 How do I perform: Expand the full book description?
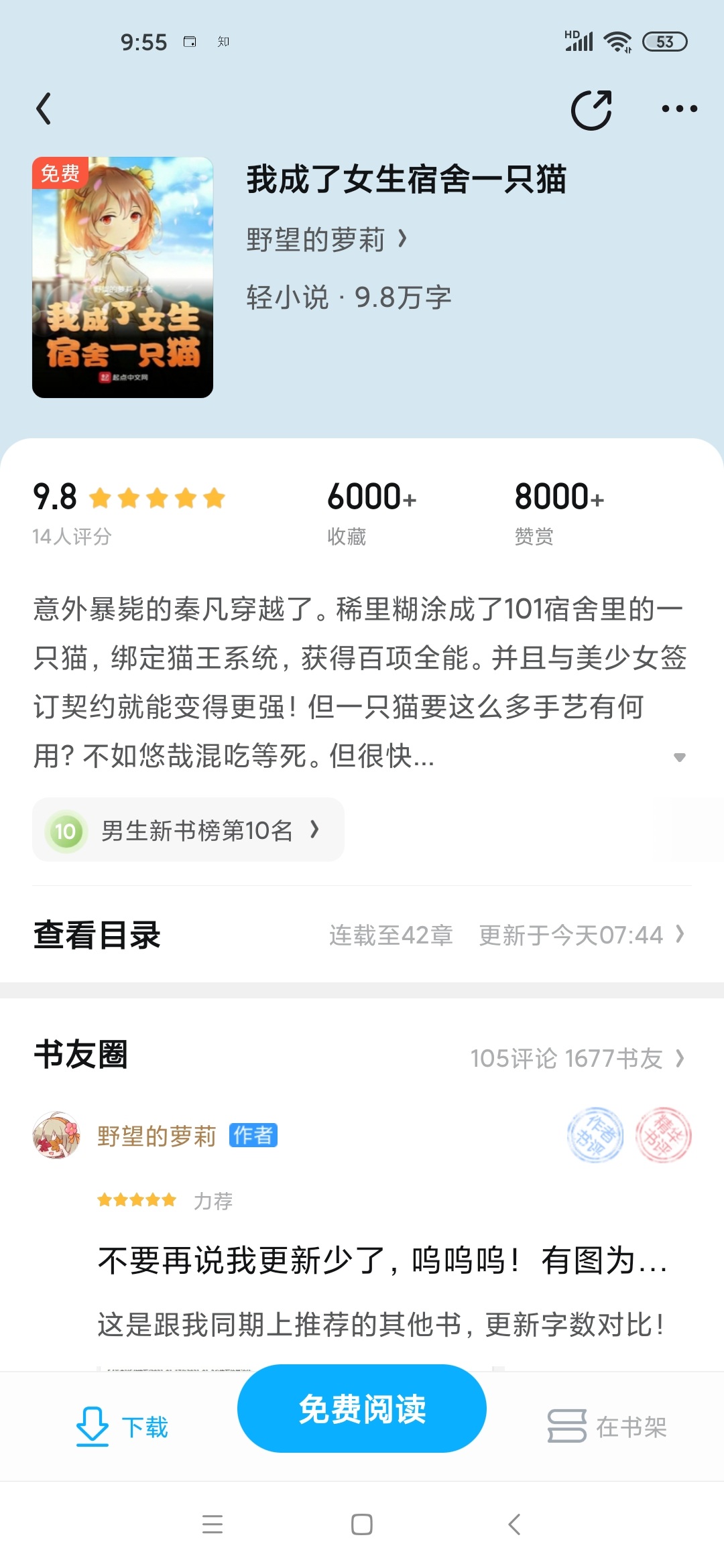point(679,757)
